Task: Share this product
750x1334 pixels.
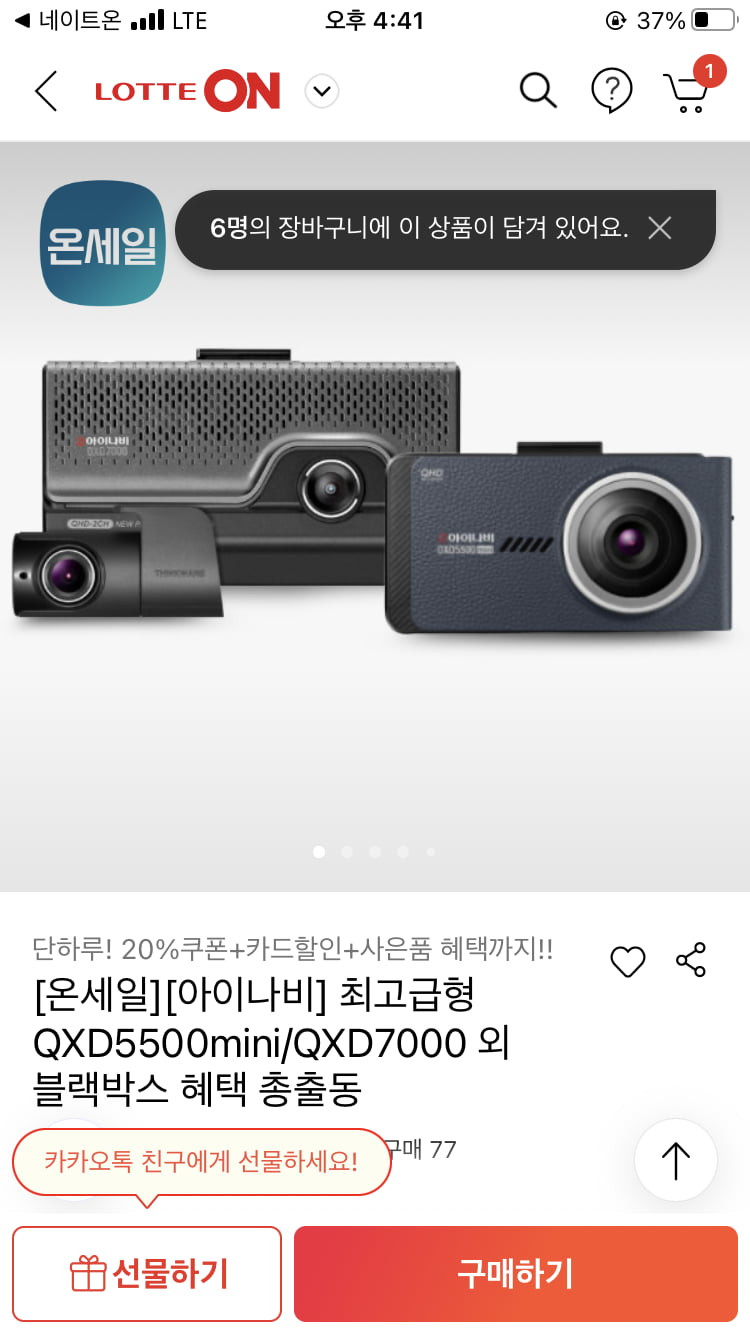Action: (x=691, y=960)
